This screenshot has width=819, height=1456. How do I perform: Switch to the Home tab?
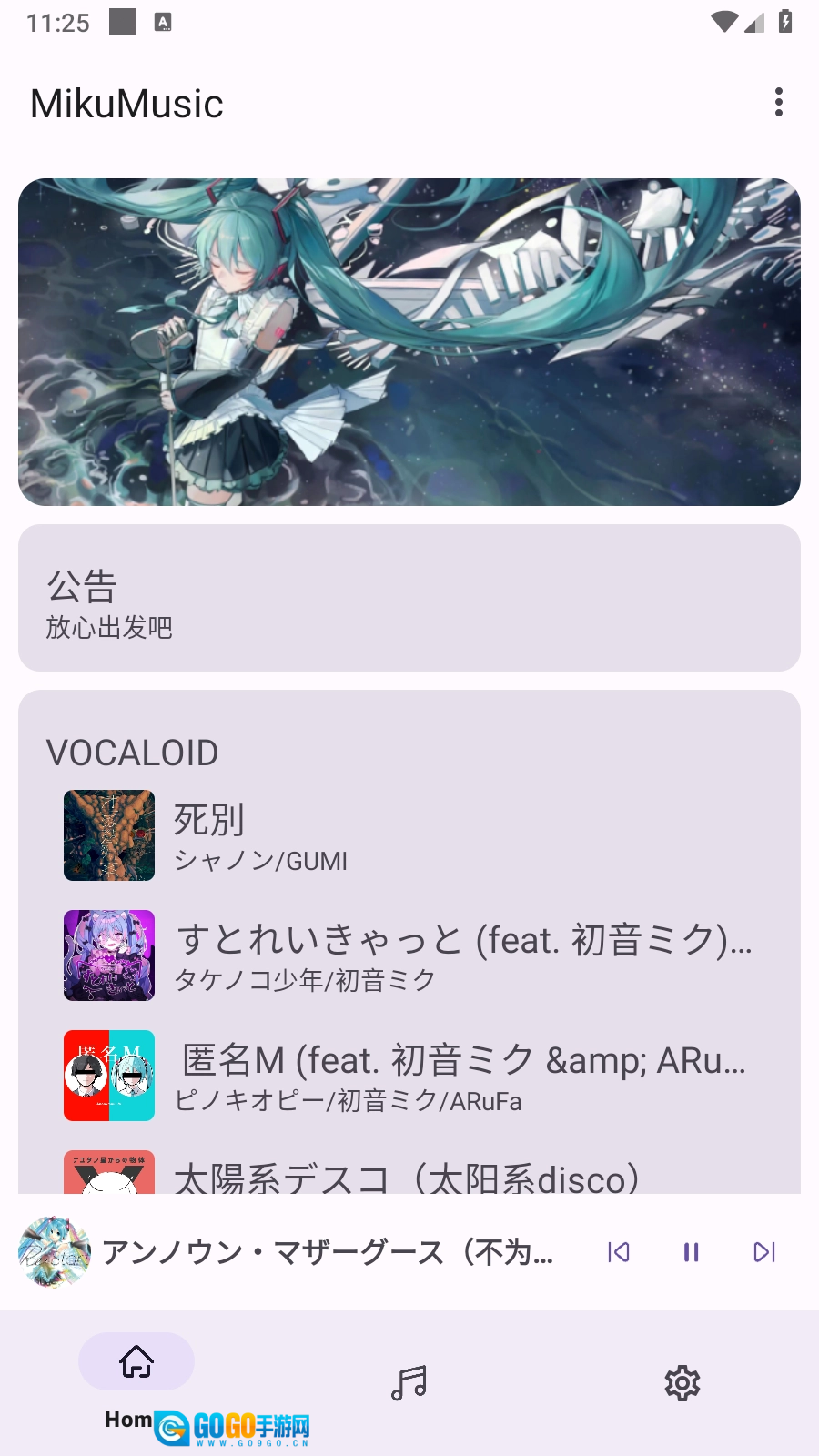tap(136, 1362)
